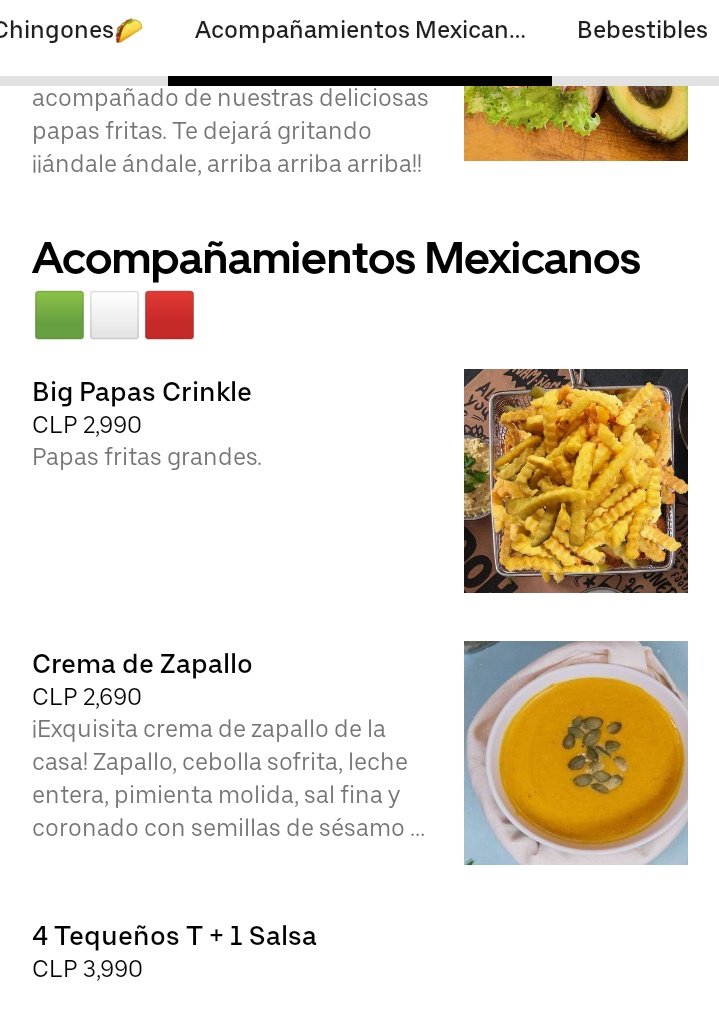The height and width of the screenshot is (1018, 719).
Task: Switch to the Bebestibles tab
Action: [642, 30]
